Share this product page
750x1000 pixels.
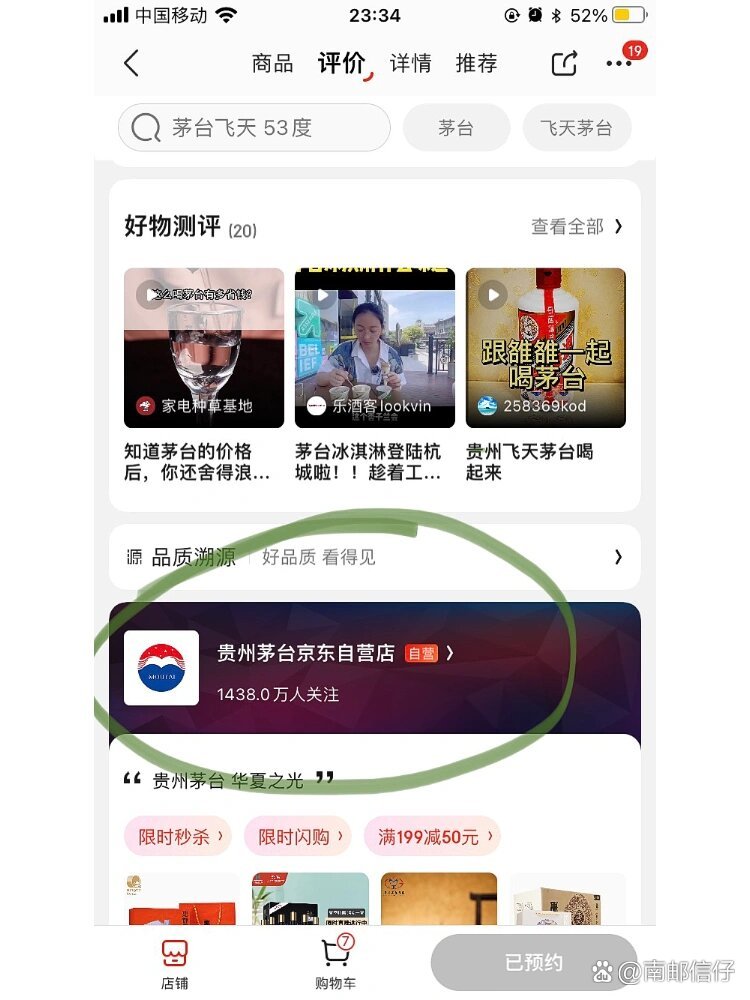click(564, 63)
